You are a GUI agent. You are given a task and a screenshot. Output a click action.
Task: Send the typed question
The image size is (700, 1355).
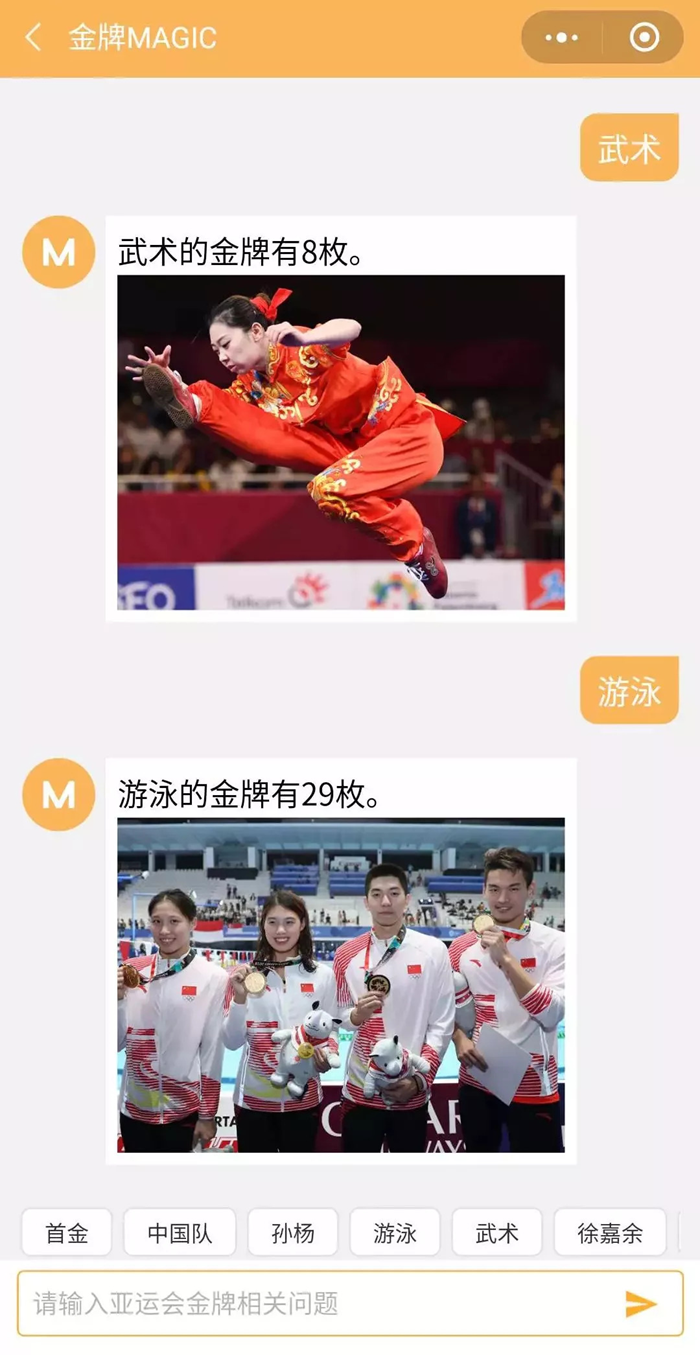[x=640, y=1303]
